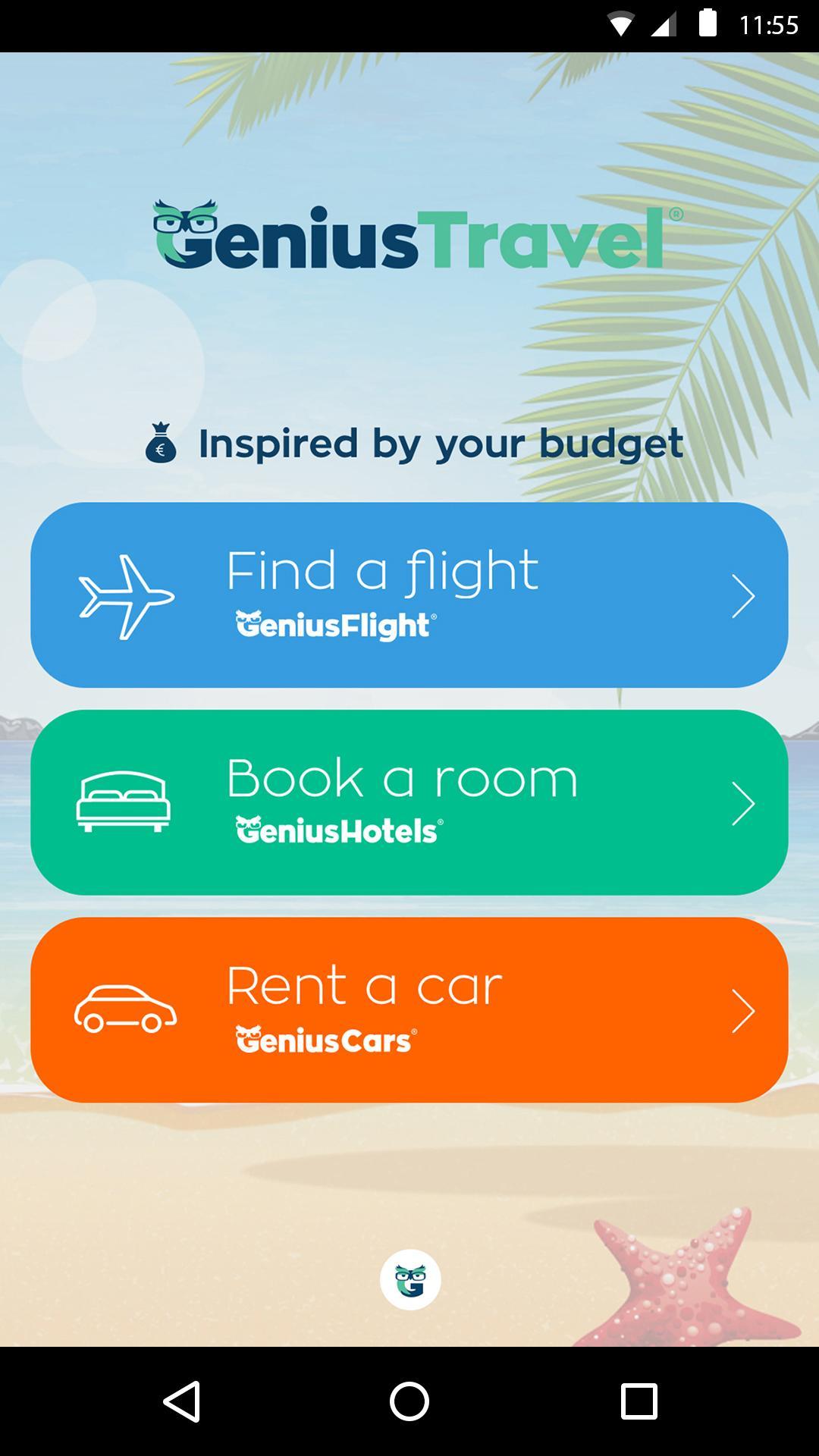This screenshot has height=1456, width=819.
Task: Select Book a room with GeniusHotels
Action: (x=409, y=802)
